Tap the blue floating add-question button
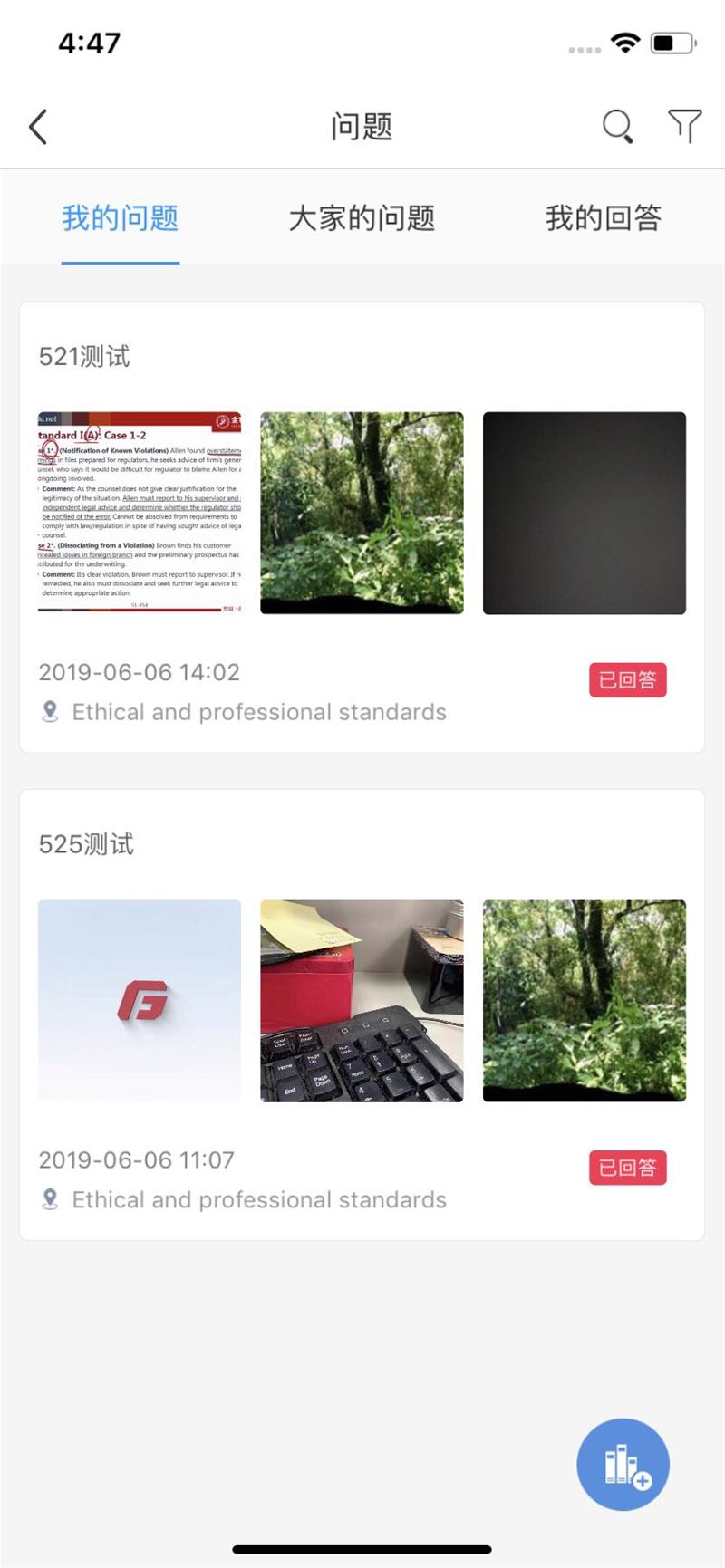This screenshot has height=1568, width=725. (623, 1464)
